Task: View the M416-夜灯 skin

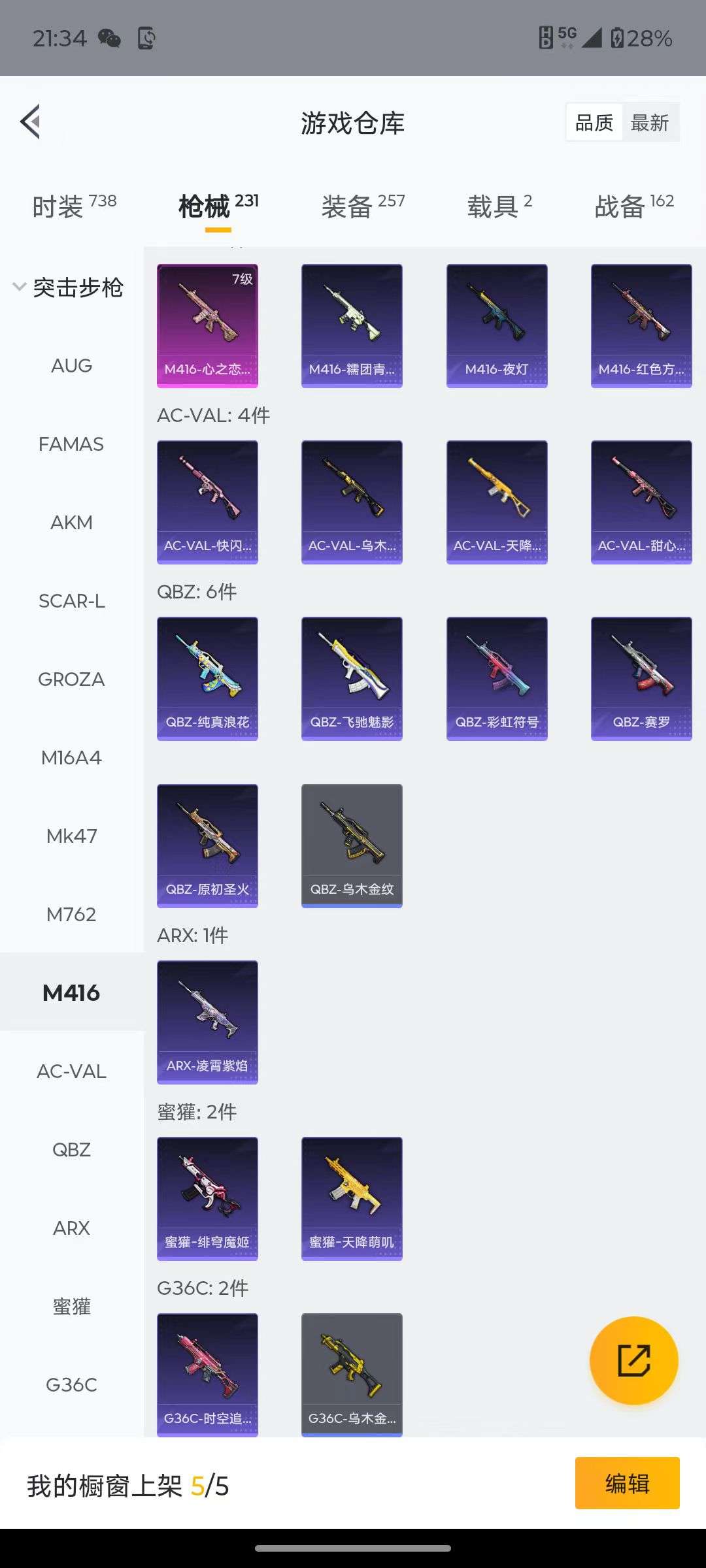Action: click(x=497, y=325)
